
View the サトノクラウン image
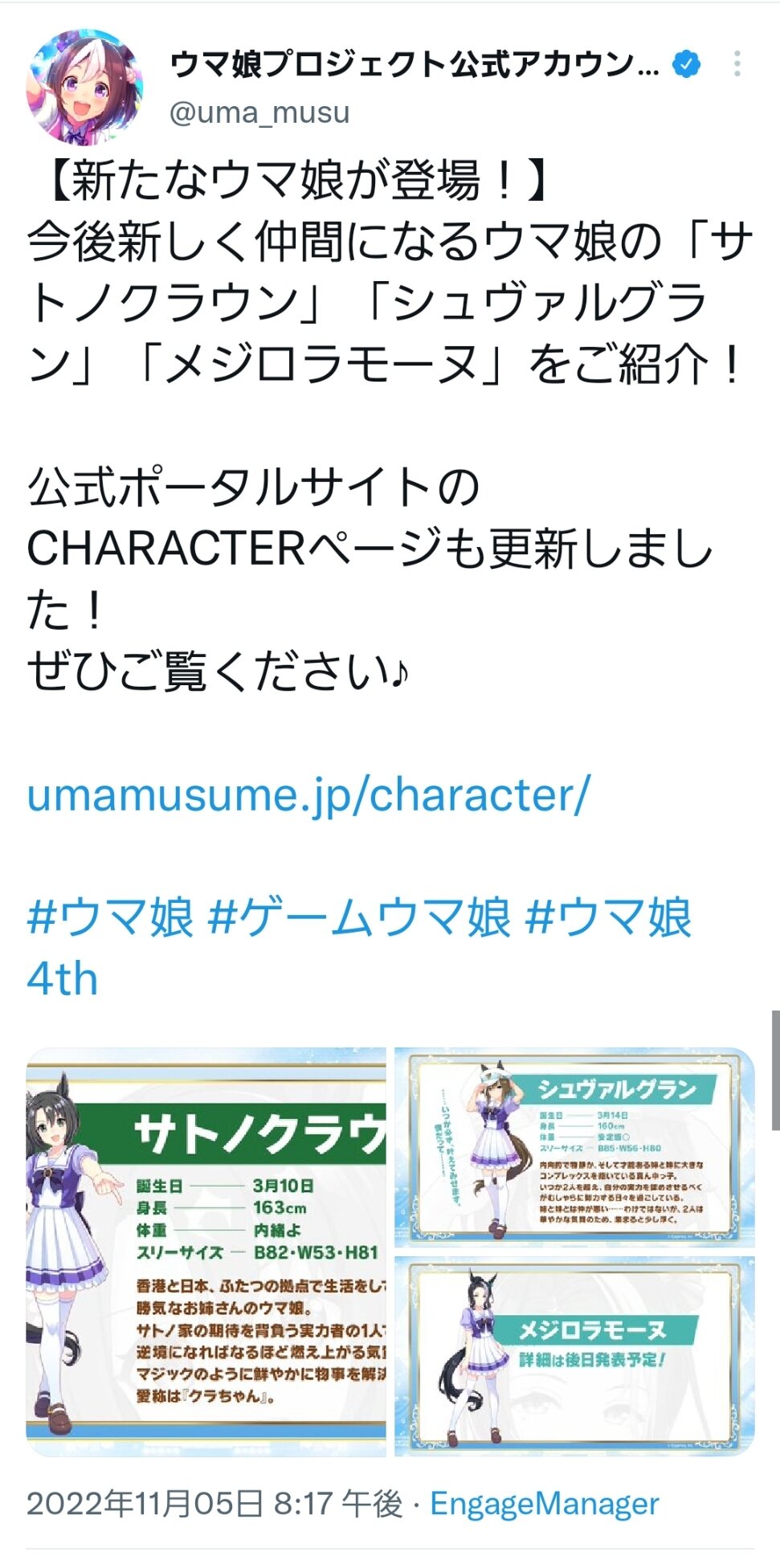206,1251
